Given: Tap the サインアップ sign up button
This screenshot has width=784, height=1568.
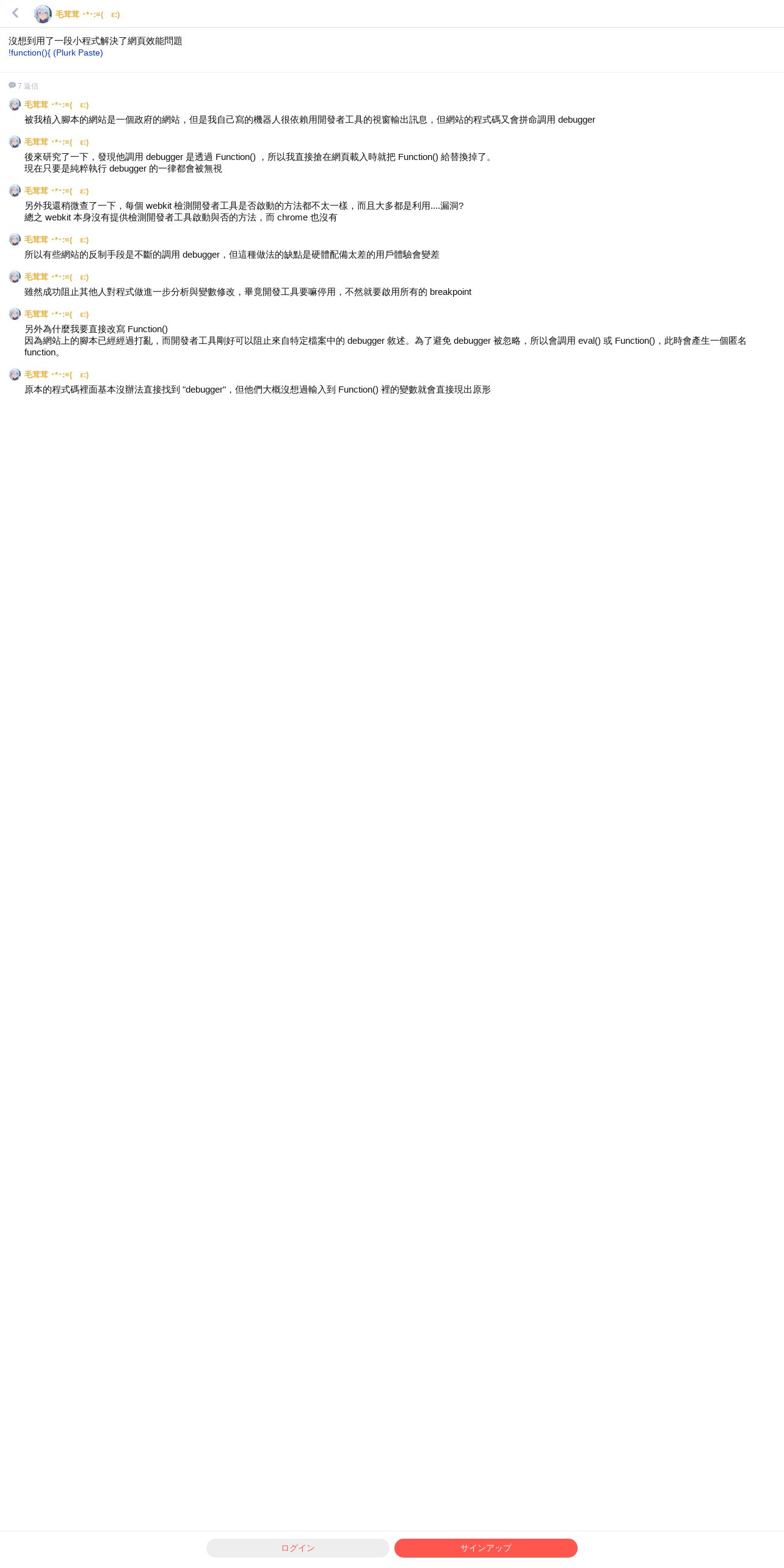Looking at the screenshot, I should [x=485, y=1548].
